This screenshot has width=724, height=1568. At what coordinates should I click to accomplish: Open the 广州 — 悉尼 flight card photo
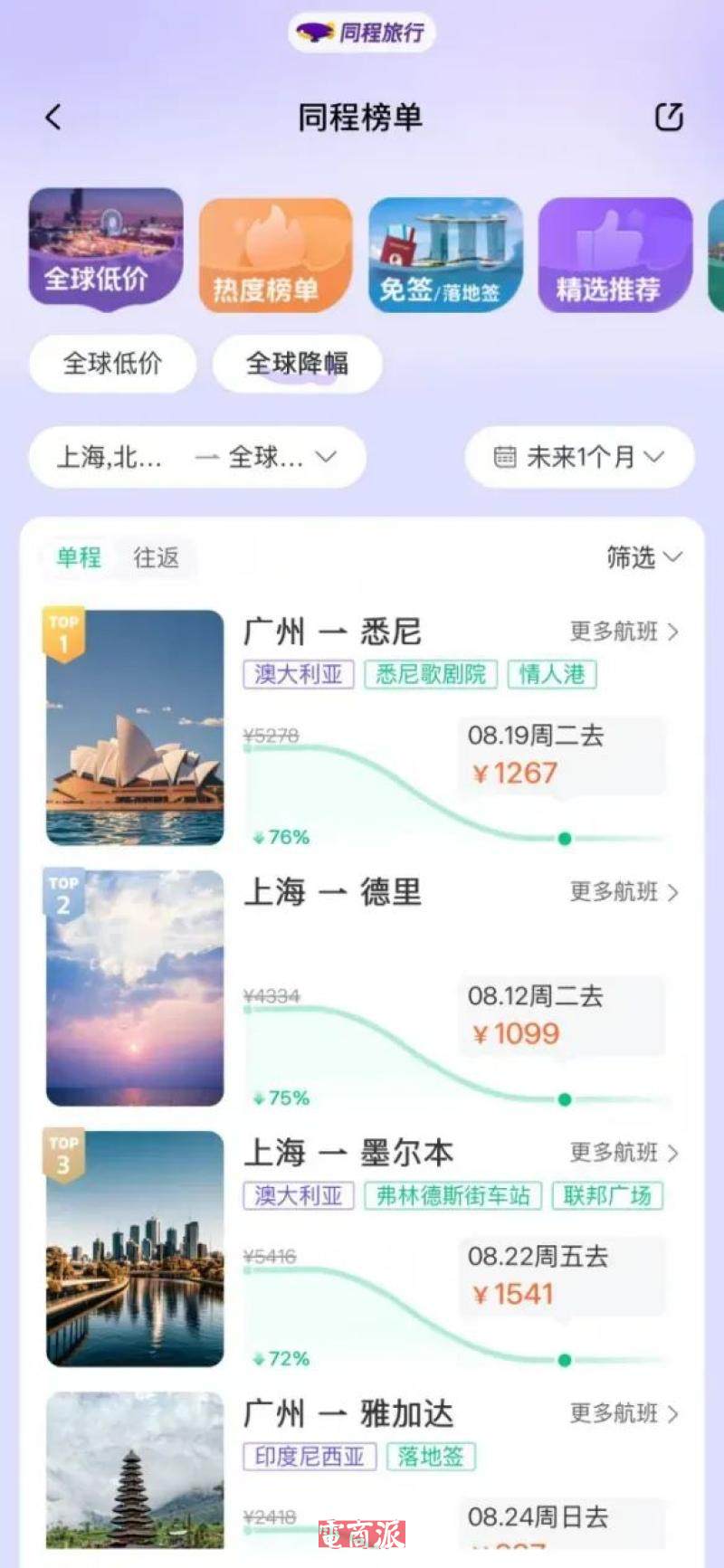135,727
